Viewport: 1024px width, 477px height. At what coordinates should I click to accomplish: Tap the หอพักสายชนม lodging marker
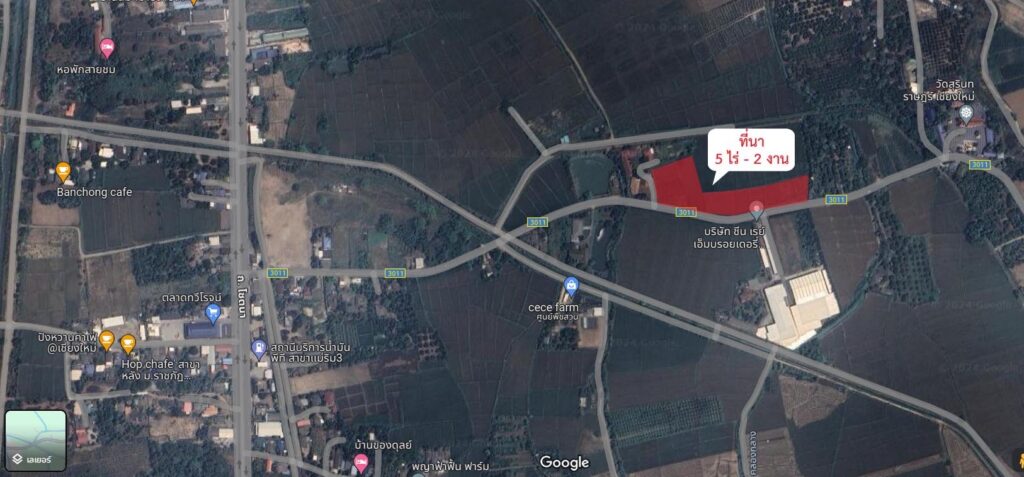pyautogui.click(x=107, y=46)
